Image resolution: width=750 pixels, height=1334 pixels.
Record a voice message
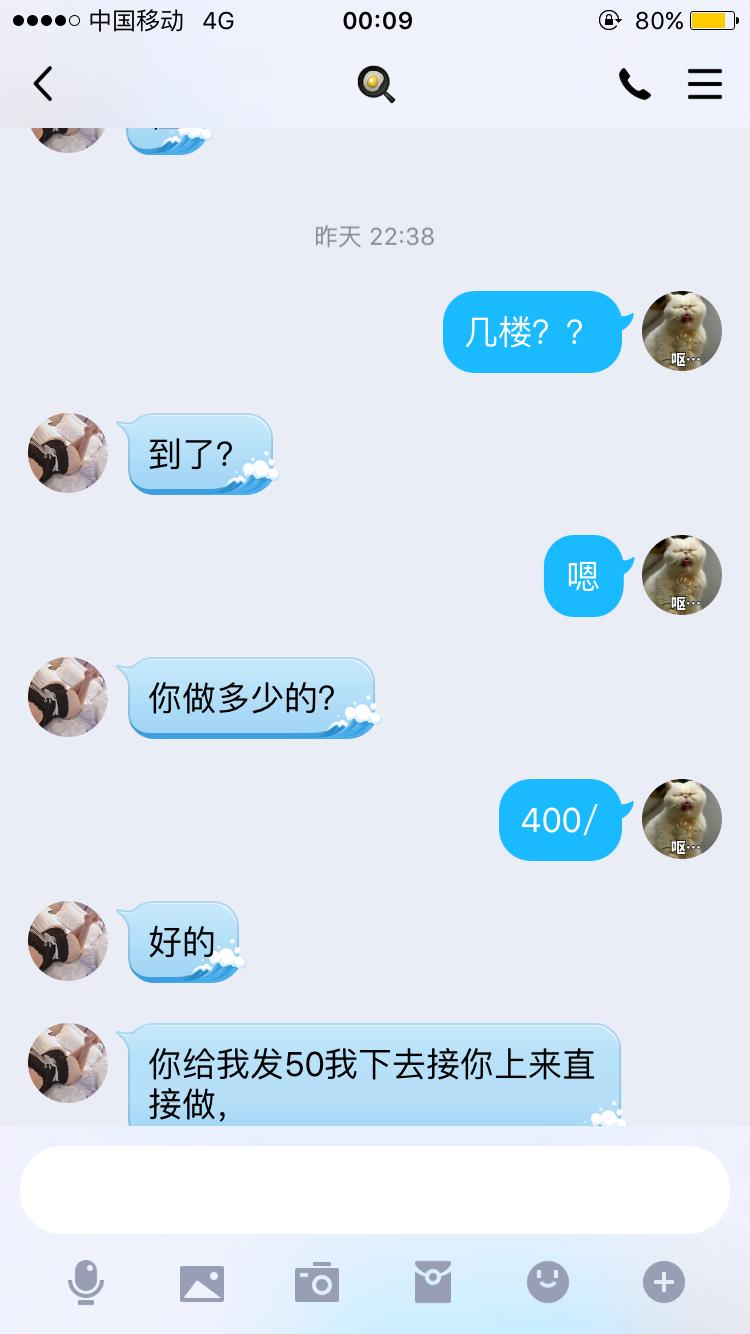[x=86, y=1282]
